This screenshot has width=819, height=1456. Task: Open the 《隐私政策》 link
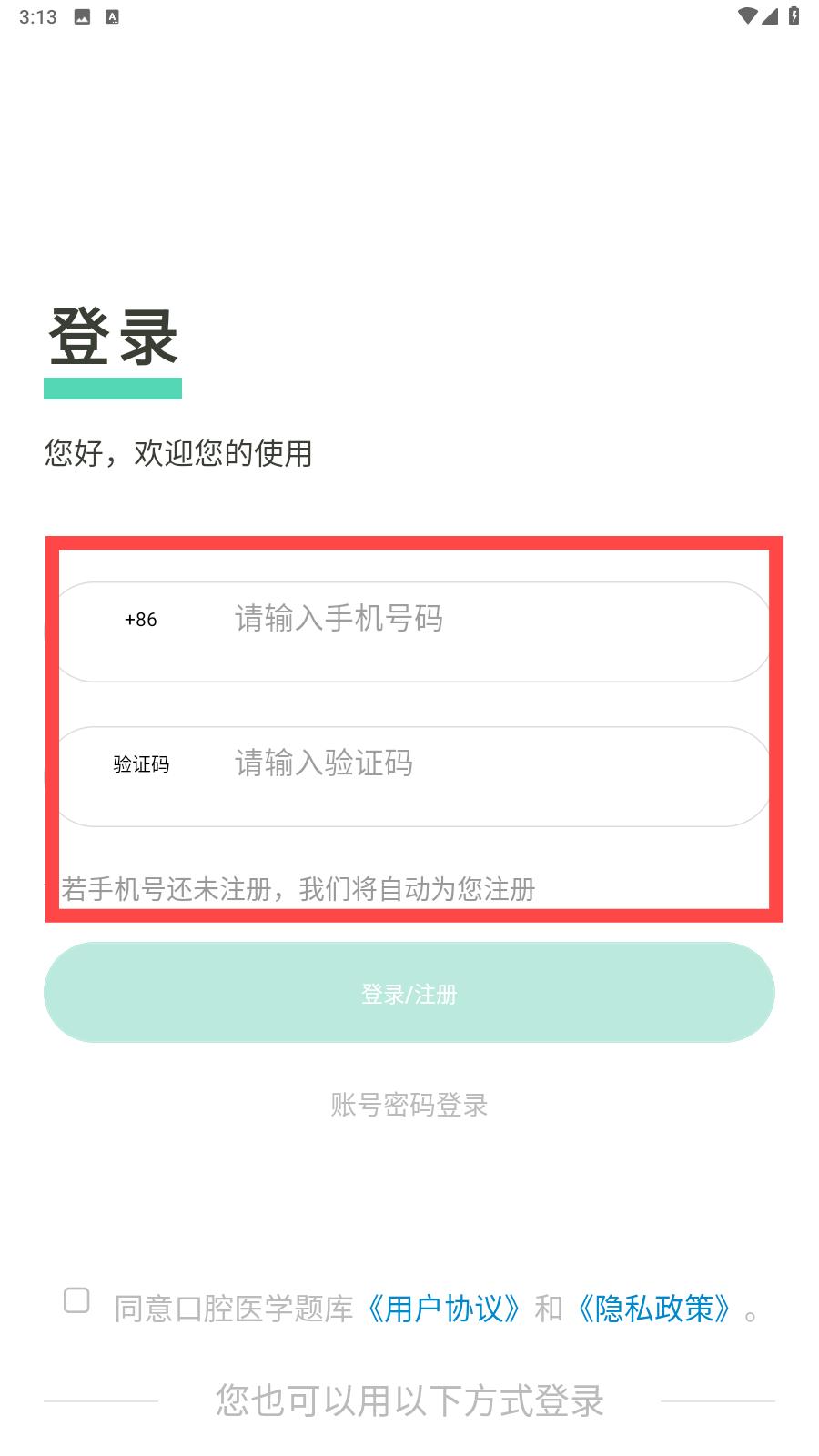(654, 1309)
